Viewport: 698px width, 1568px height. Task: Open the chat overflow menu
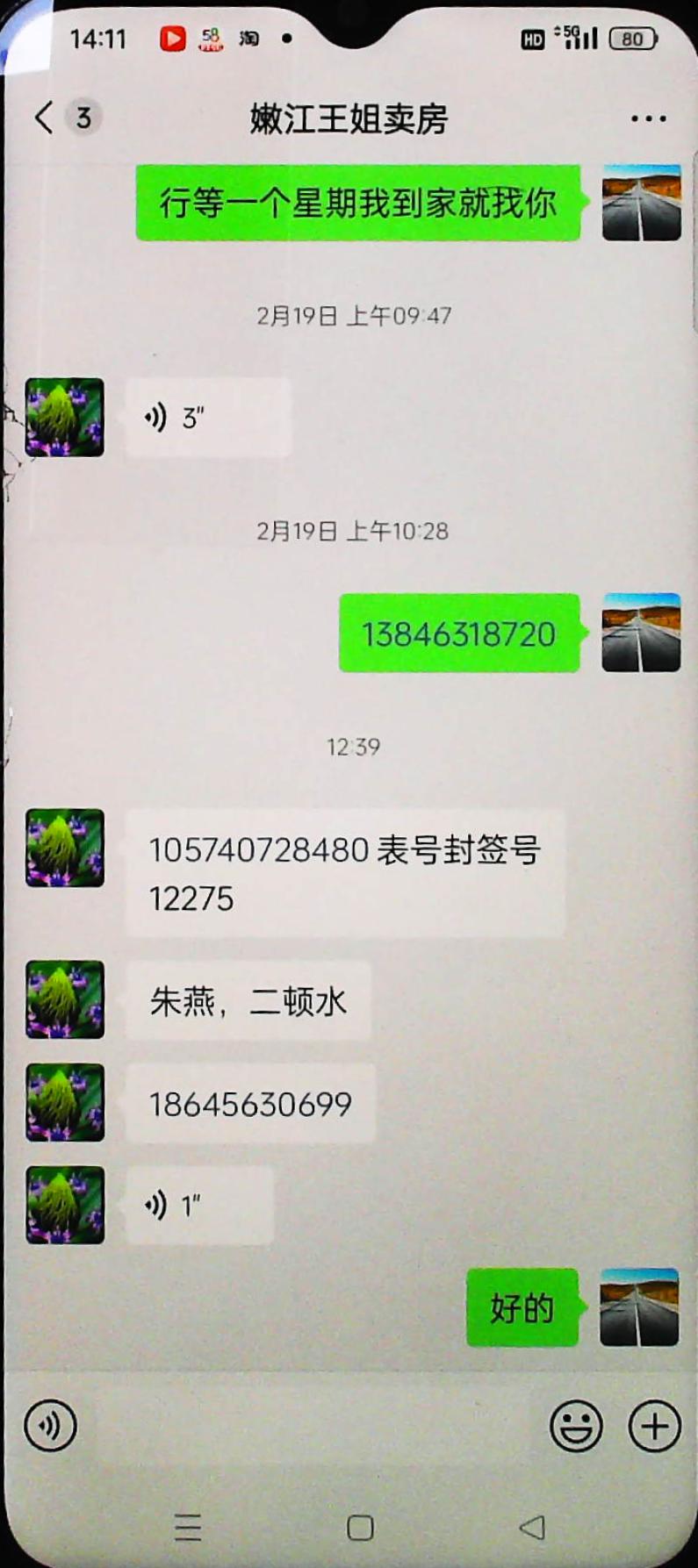[648, 118]
